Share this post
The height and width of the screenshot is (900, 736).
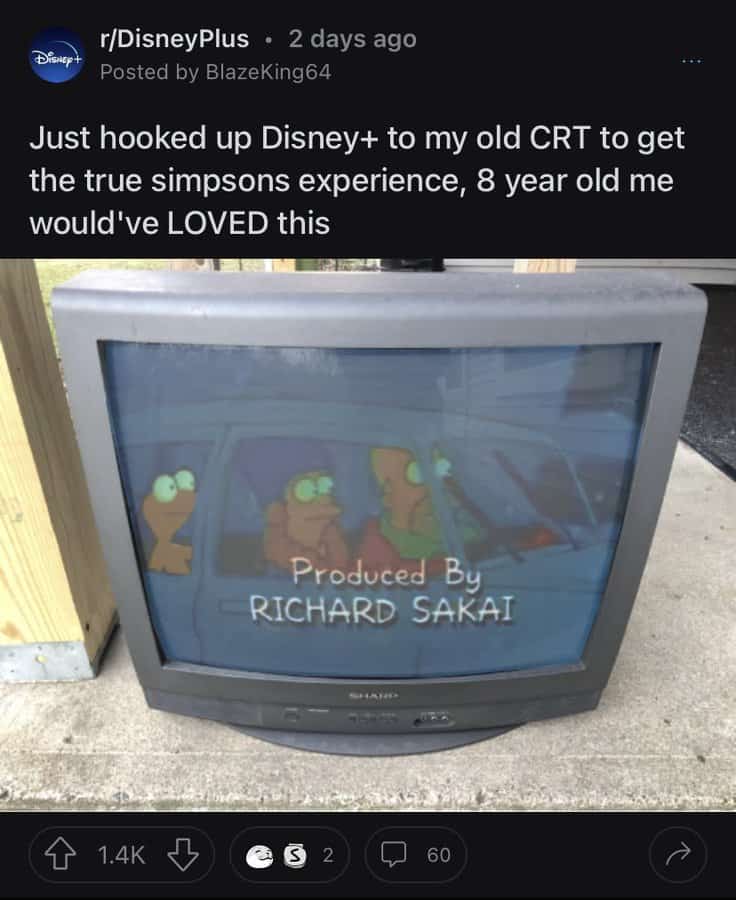[677, 855]
